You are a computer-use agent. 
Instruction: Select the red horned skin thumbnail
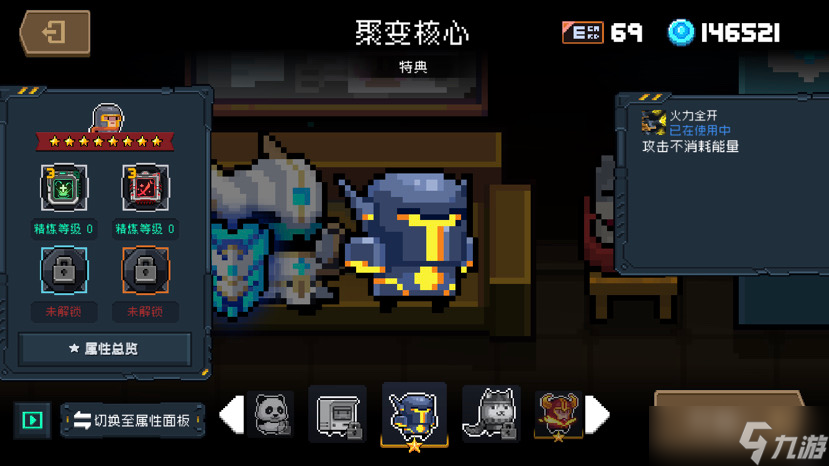pos(558,414)
